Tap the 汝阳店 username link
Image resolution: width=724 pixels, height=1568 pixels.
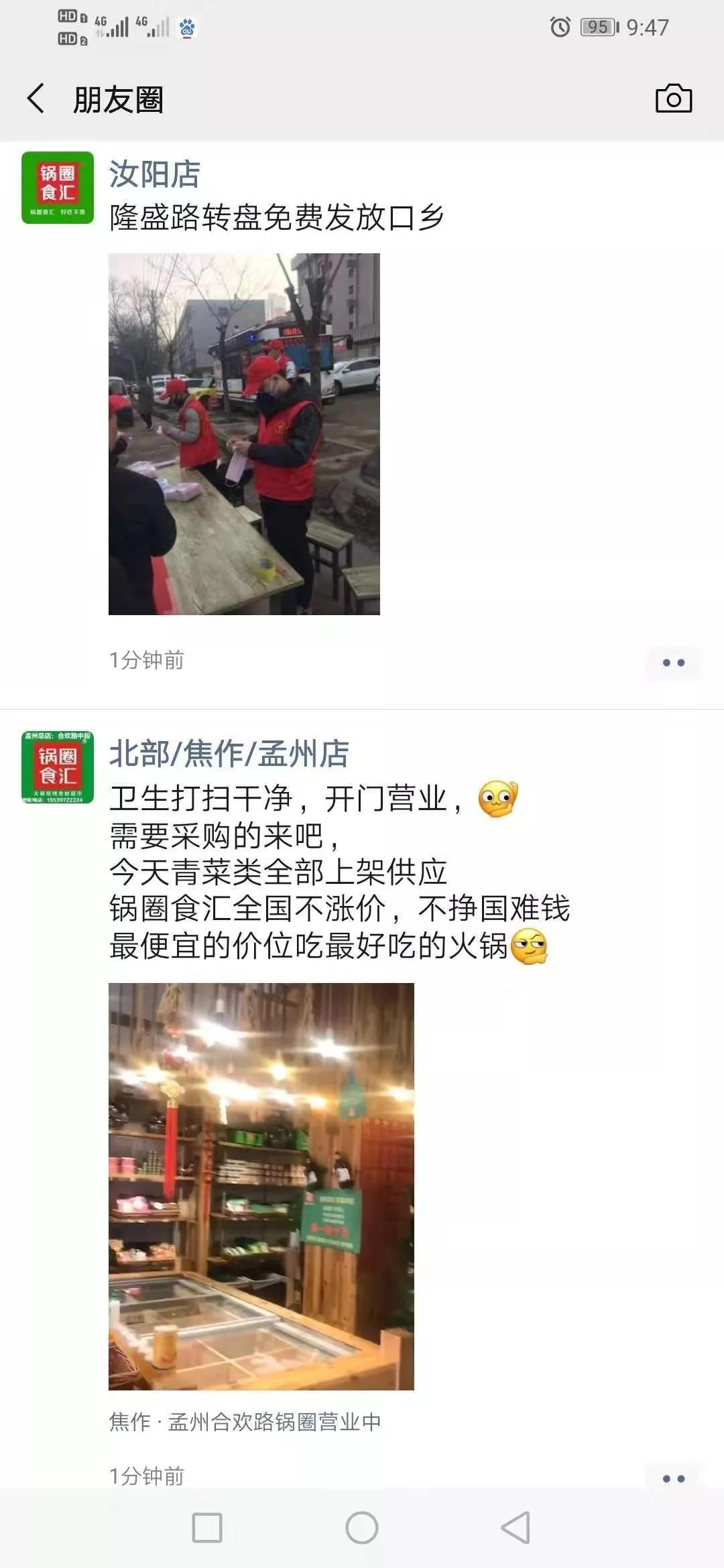coord(155,174)
